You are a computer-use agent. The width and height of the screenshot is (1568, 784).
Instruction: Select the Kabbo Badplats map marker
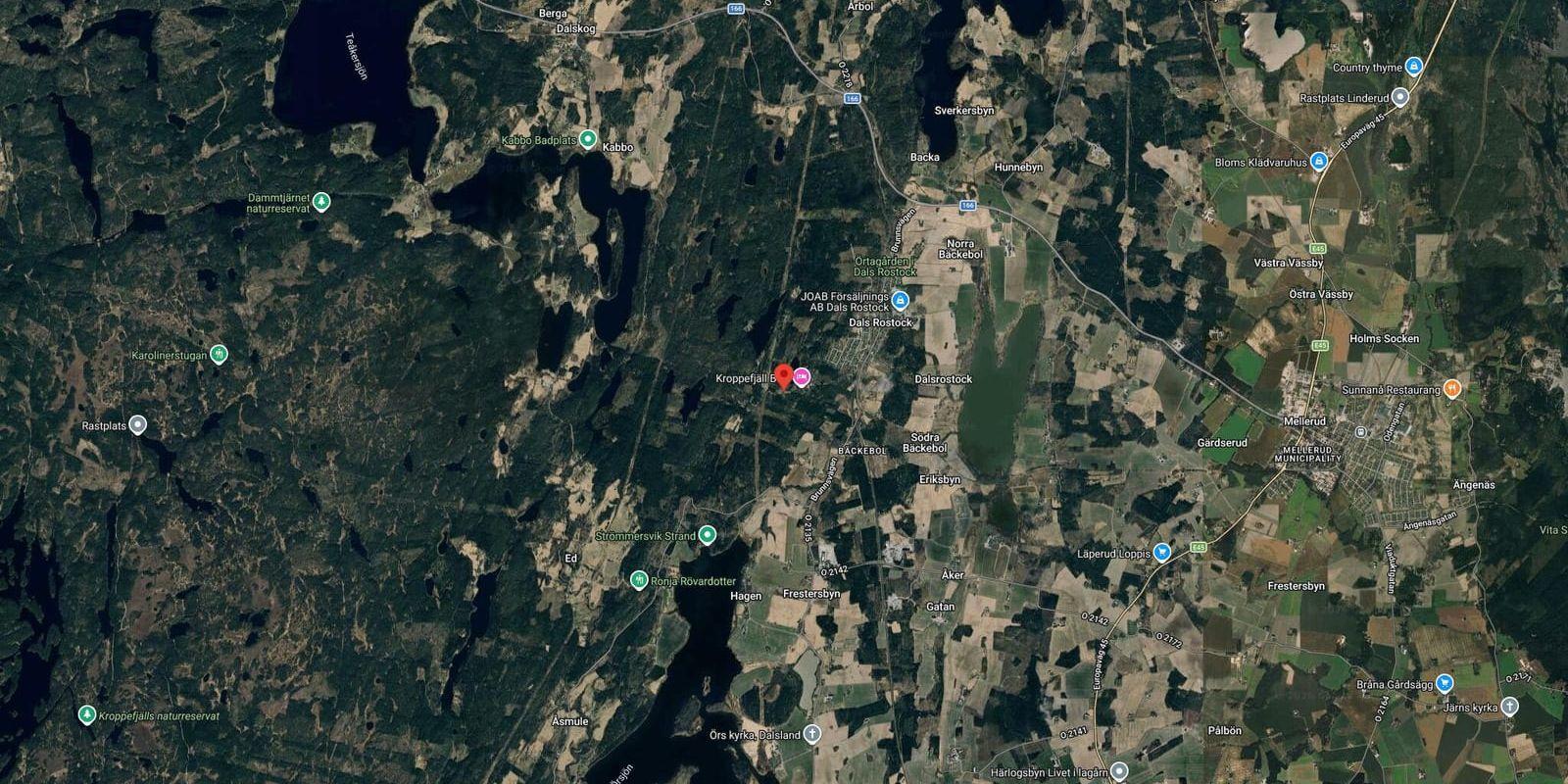588,139
